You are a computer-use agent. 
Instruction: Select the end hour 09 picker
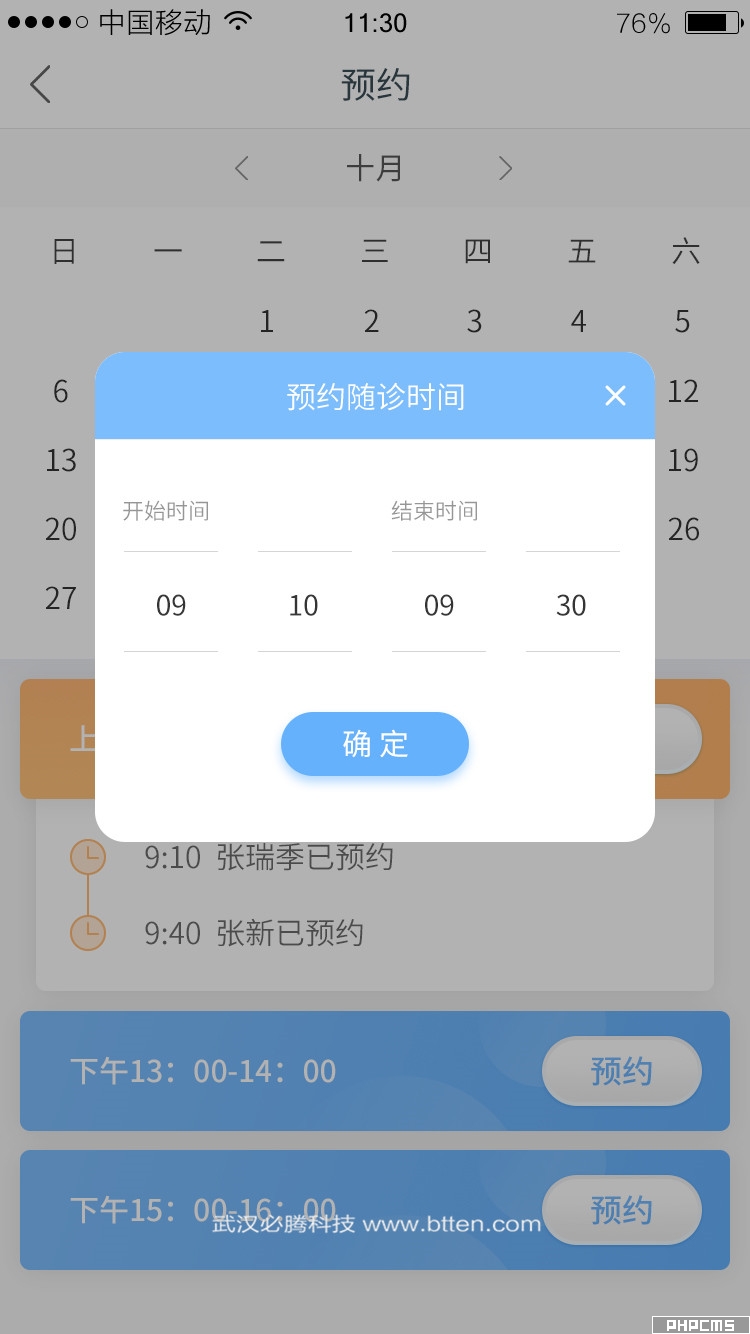(x=439, y=605)
